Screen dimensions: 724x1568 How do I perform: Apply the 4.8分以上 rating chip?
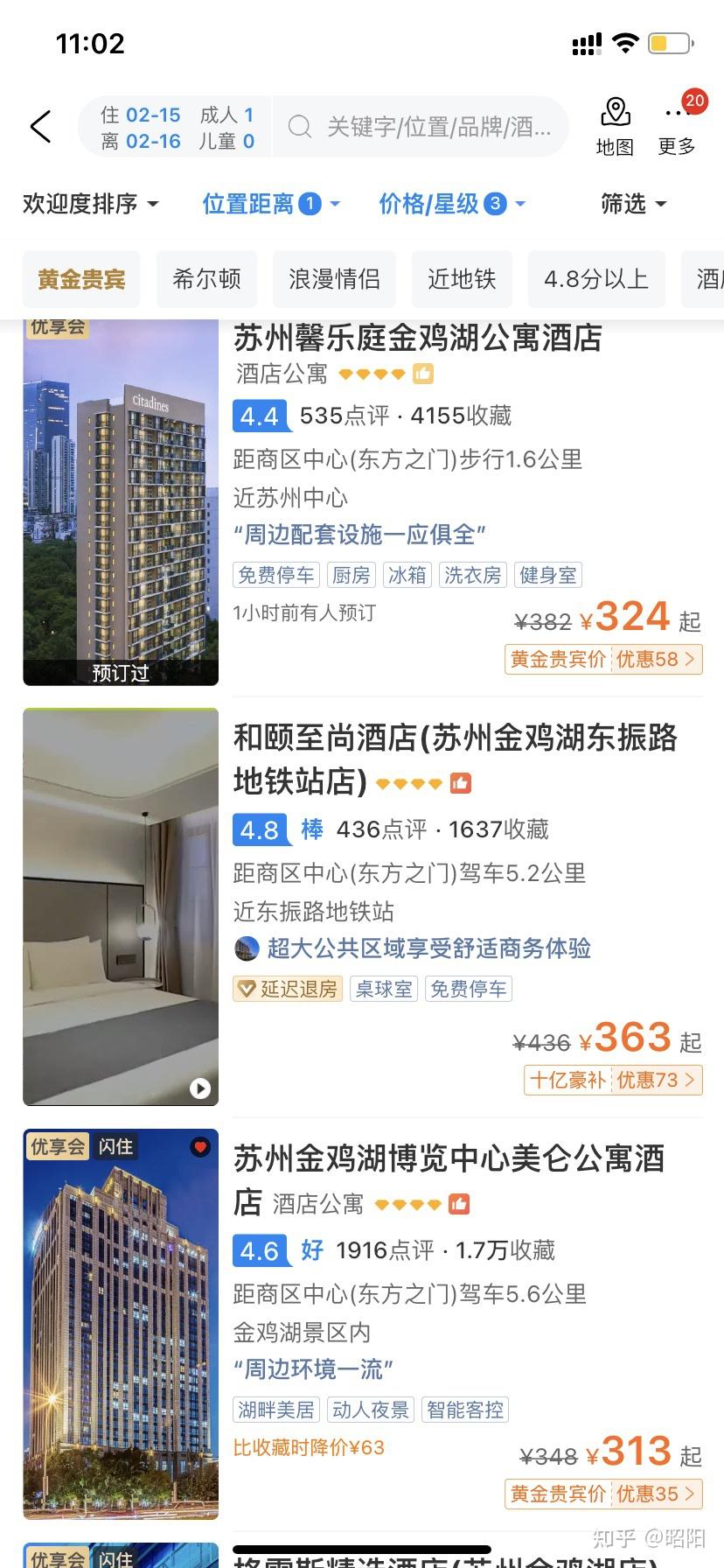(596, 279)
